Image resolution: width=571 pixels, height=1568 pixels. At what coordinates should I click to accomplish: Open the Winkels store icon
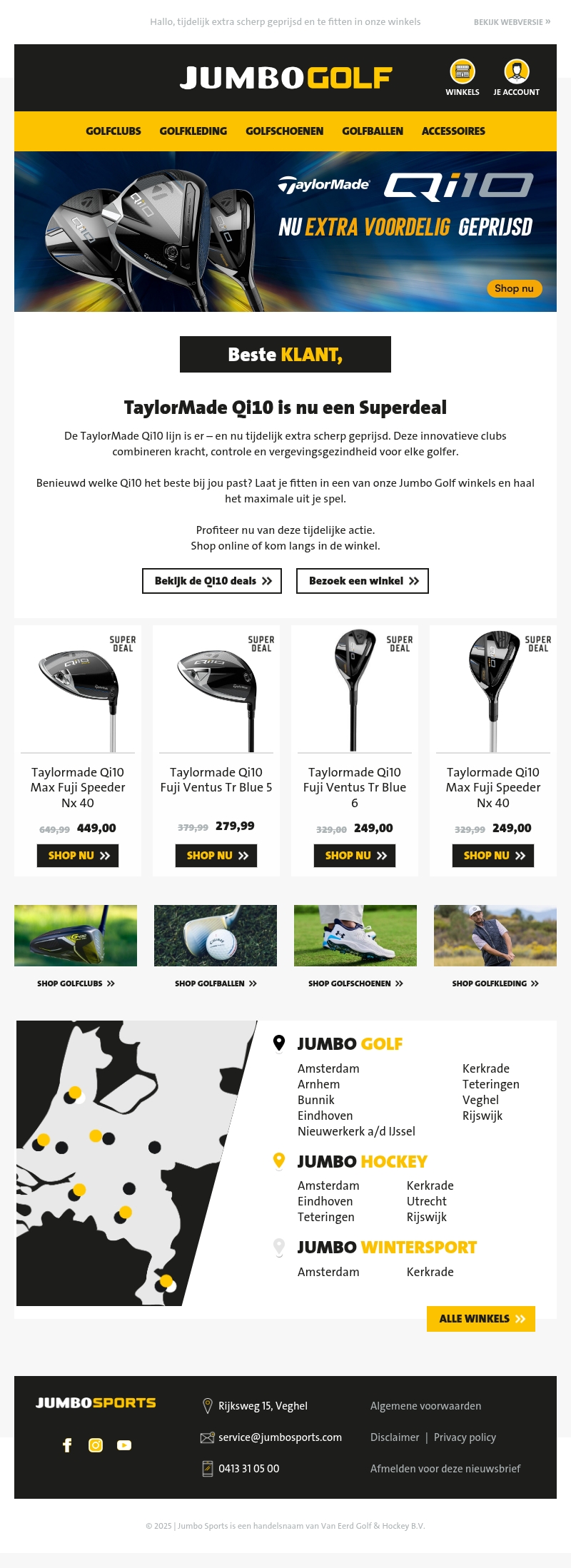(x=463, y=77)
